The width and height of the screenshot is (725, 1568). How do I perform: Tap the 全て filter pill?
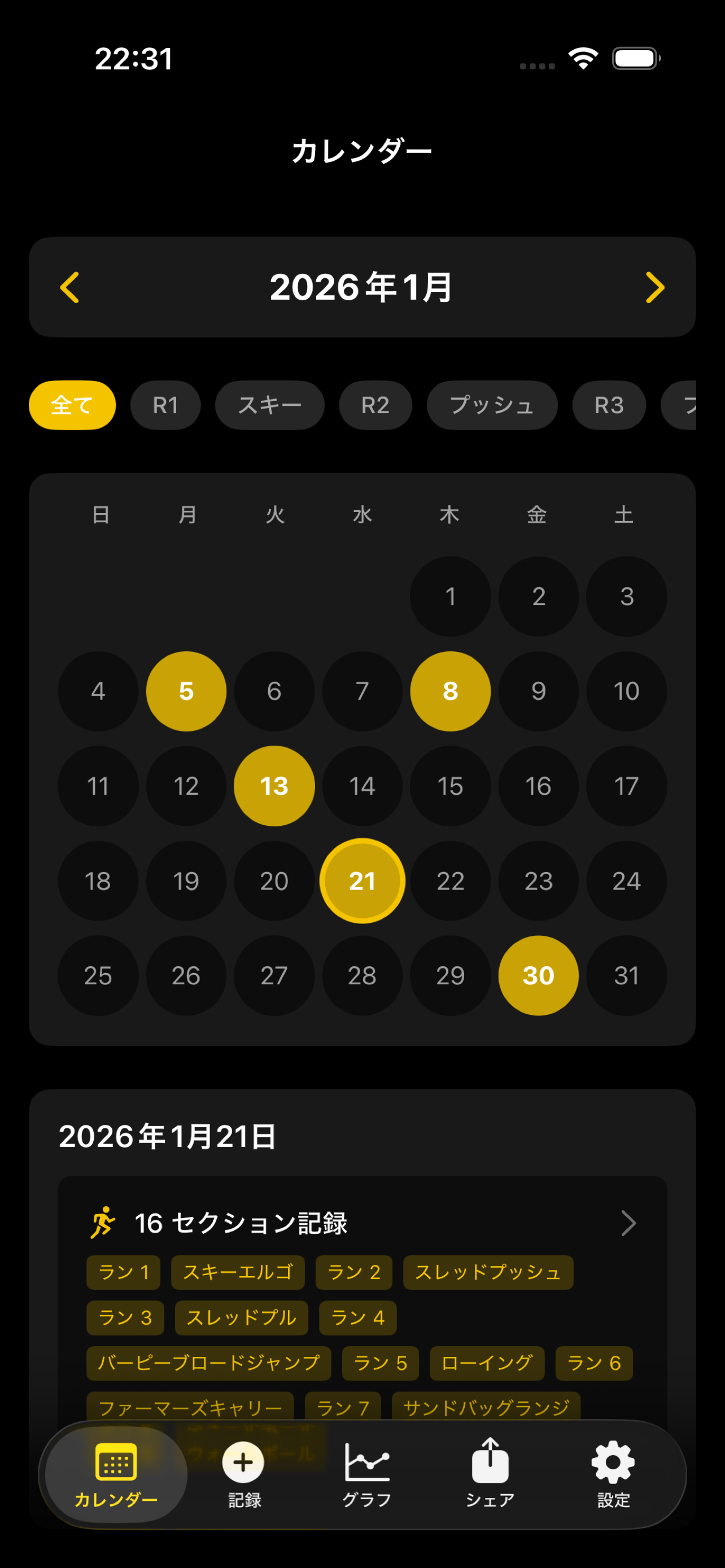pos(72,405)
